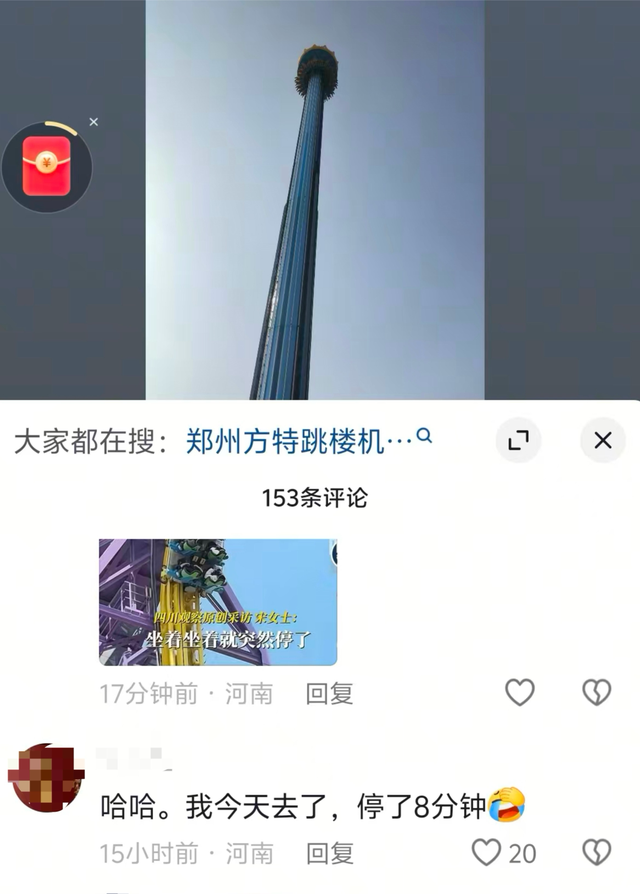Expand the comments panel to full screen
The width and height of the screenshot is (640, 894).
(518, 440)
